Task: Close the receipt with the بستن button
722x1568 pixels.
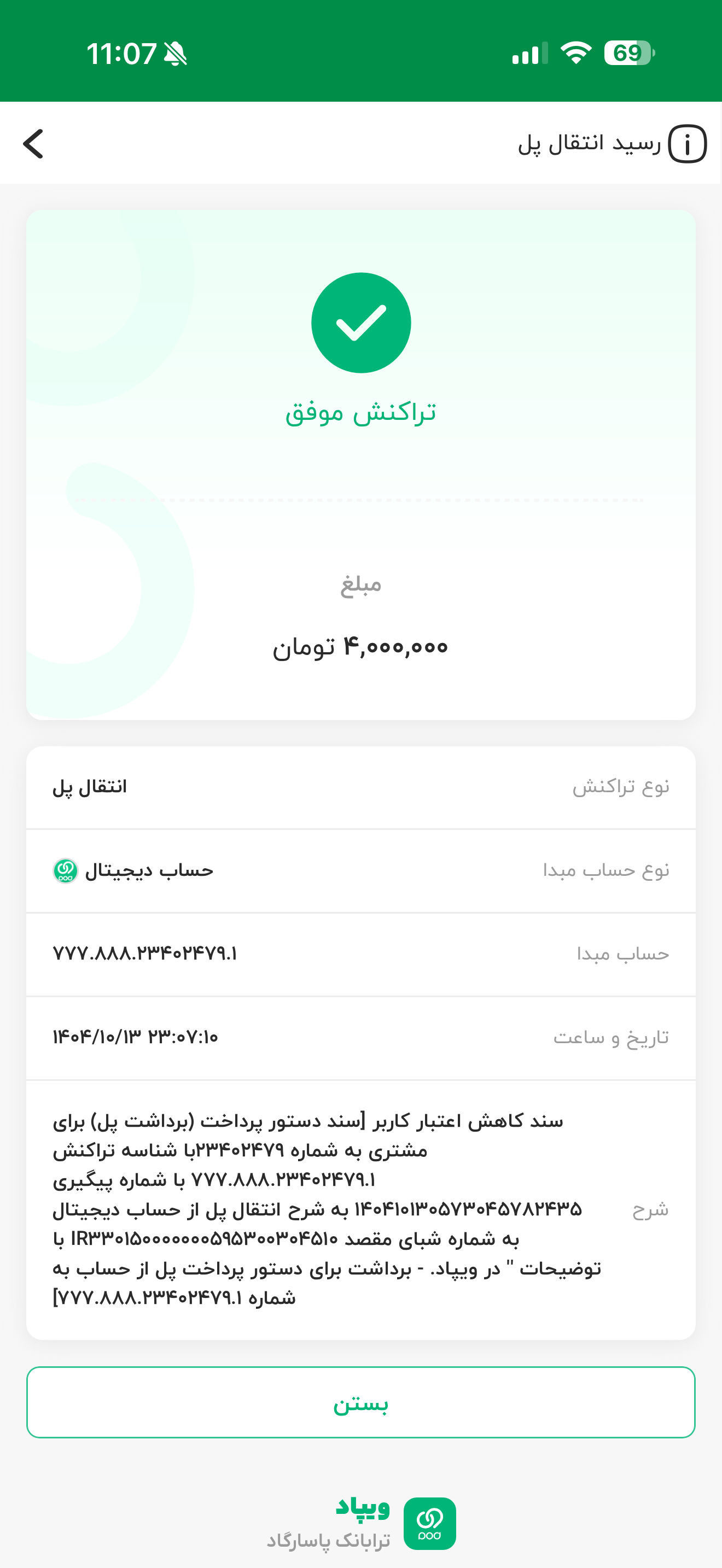Action: point(360,1402)
